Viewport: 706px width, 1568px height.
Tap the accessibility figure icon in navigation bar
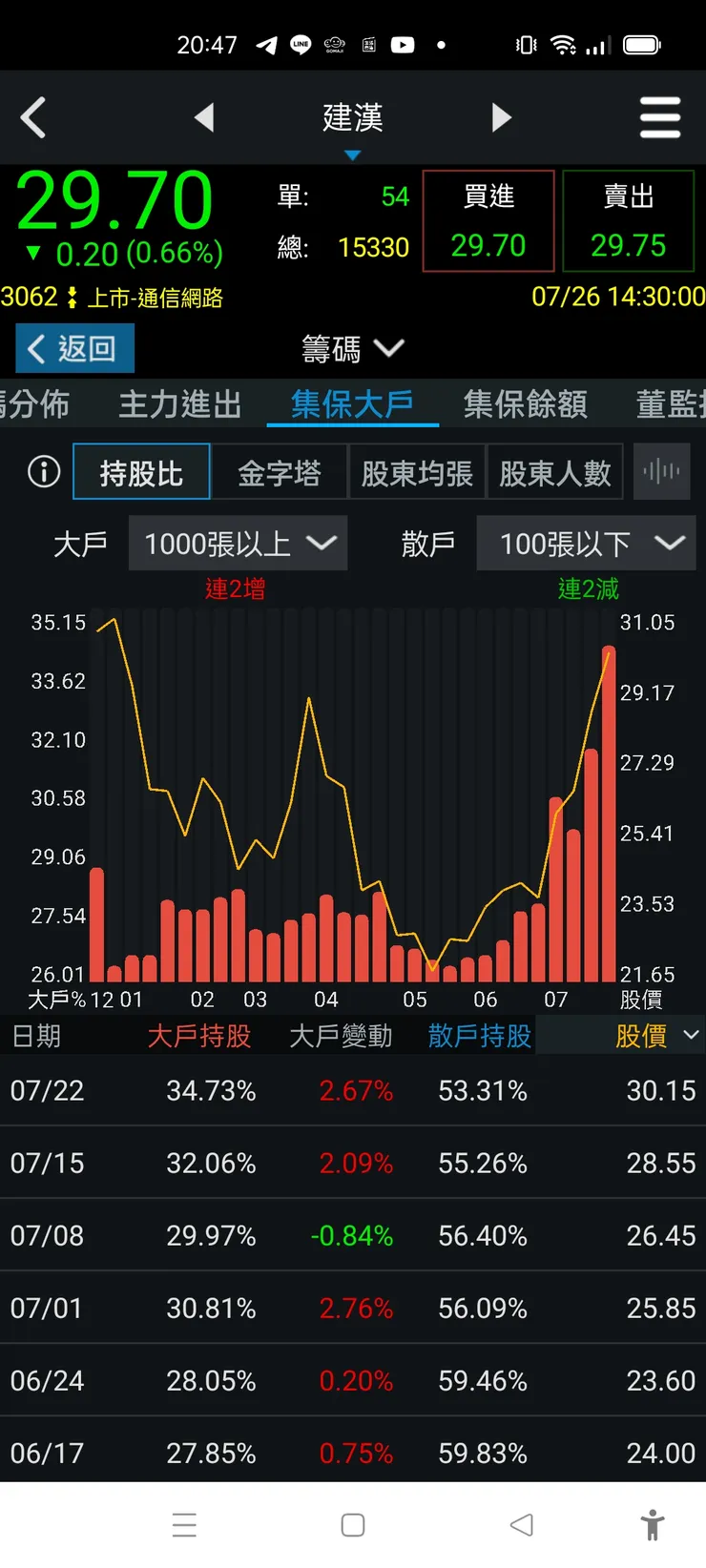(653, 1525)
